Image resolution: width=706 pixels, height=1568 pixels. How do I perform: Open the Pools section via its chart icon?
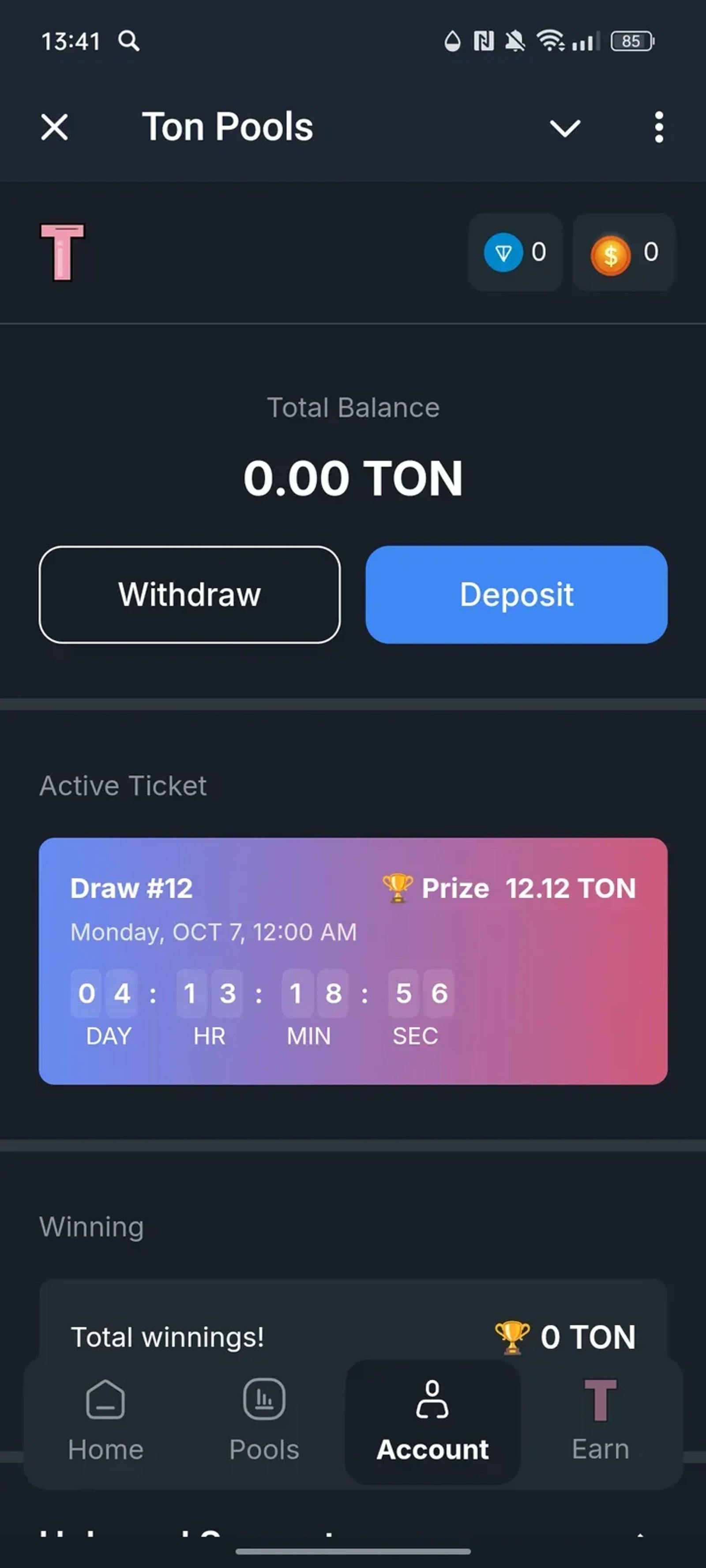pos(264,1398)
